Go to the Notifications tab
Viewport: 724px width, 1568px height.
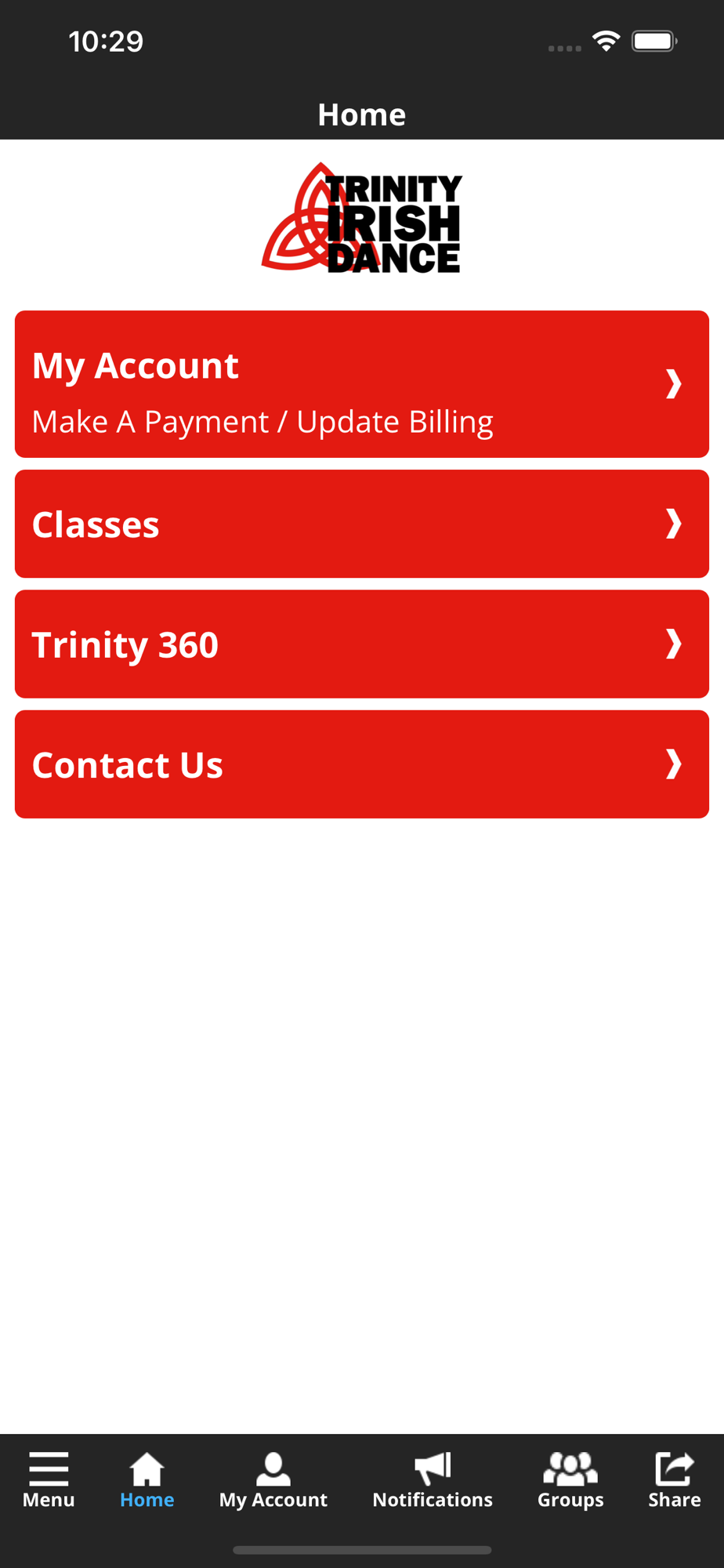click(x=433, y=1480)
